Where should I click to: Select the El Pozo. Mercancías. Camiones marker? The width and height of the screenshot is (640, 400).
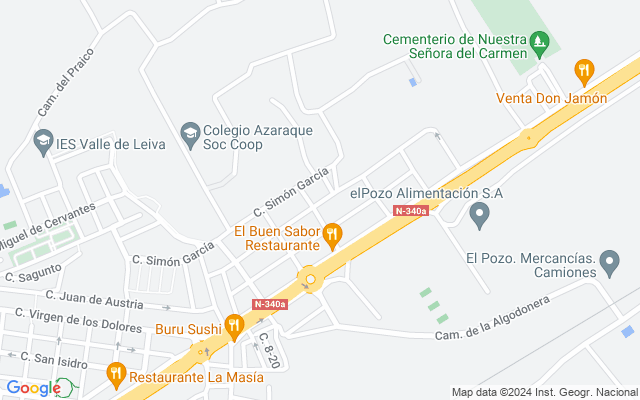[x=609, y=264]
